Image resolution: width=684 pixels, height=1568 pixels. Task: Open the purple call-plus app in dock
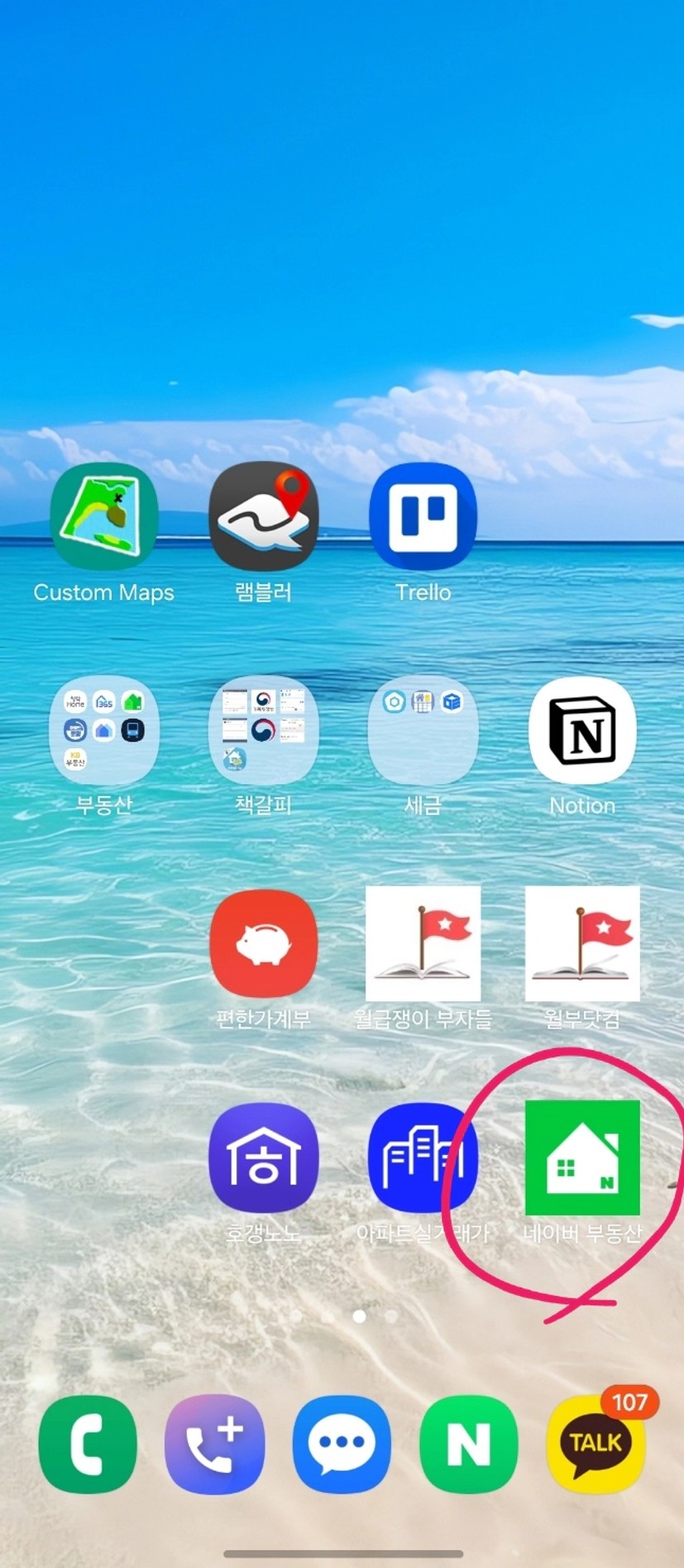click(x=215, y=1444)
